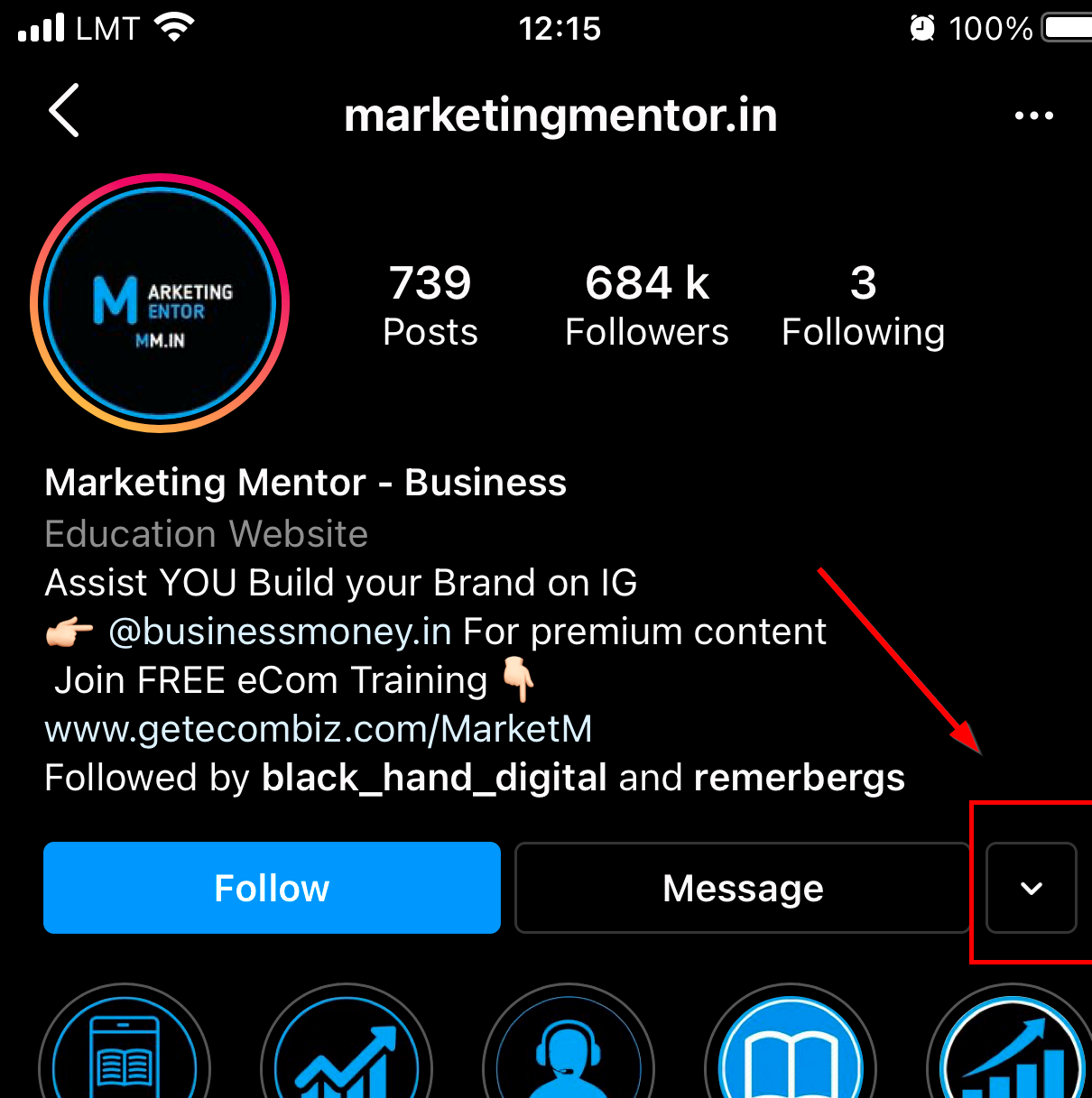Go back using the arrow

pos(64,111)
